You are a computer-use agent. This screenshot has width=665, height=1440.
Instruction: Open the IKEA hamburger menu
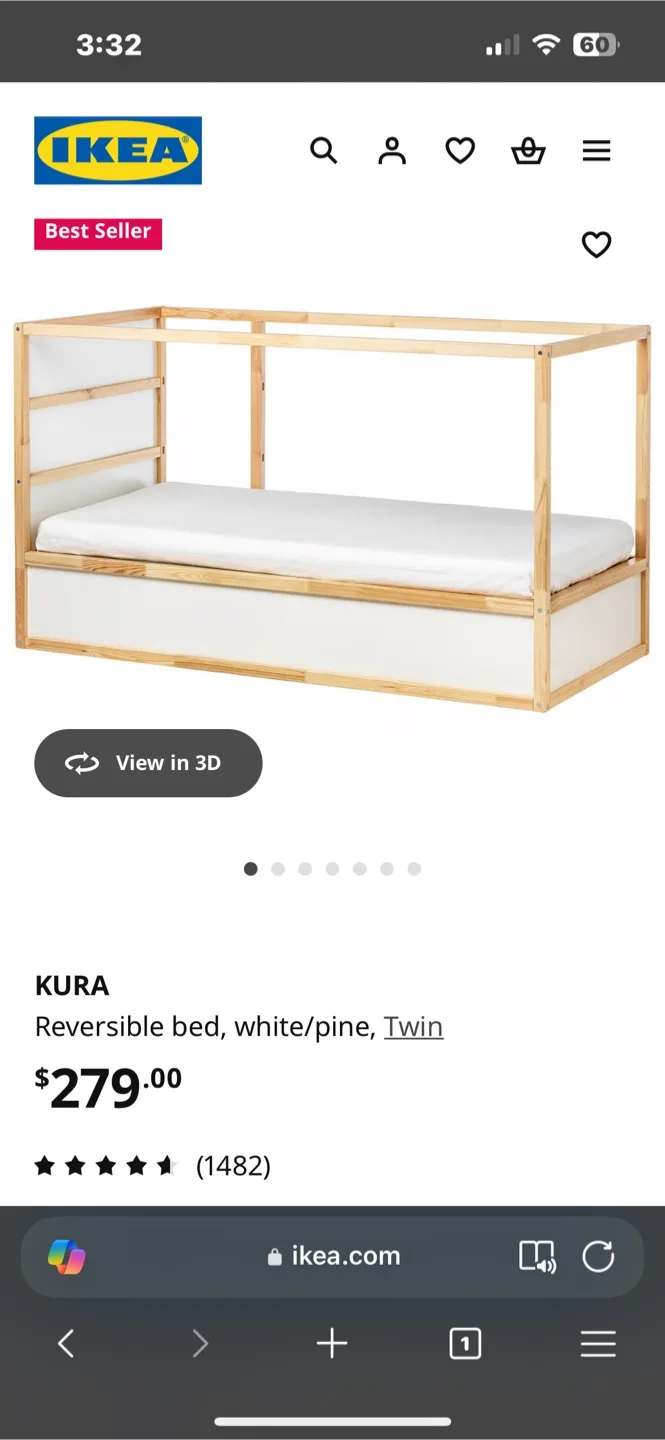(597, 151)
